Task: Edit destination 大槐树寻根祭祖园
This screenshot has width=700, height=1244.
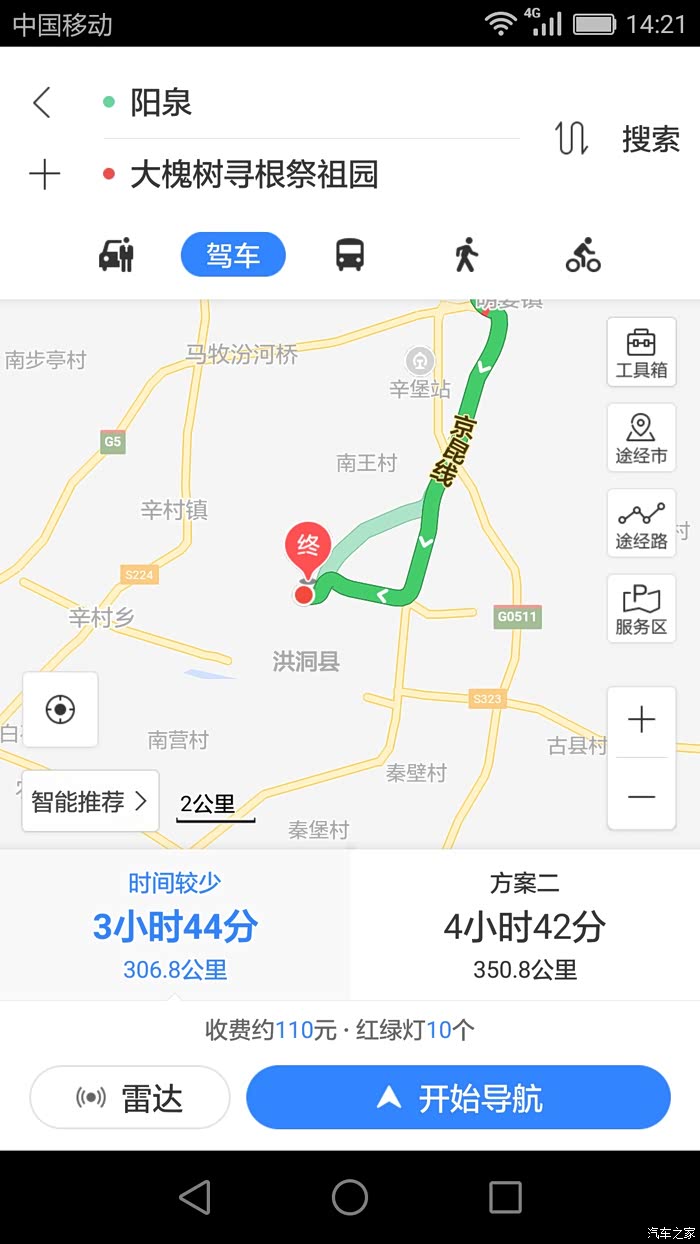Action: click(x=310, y=175)
